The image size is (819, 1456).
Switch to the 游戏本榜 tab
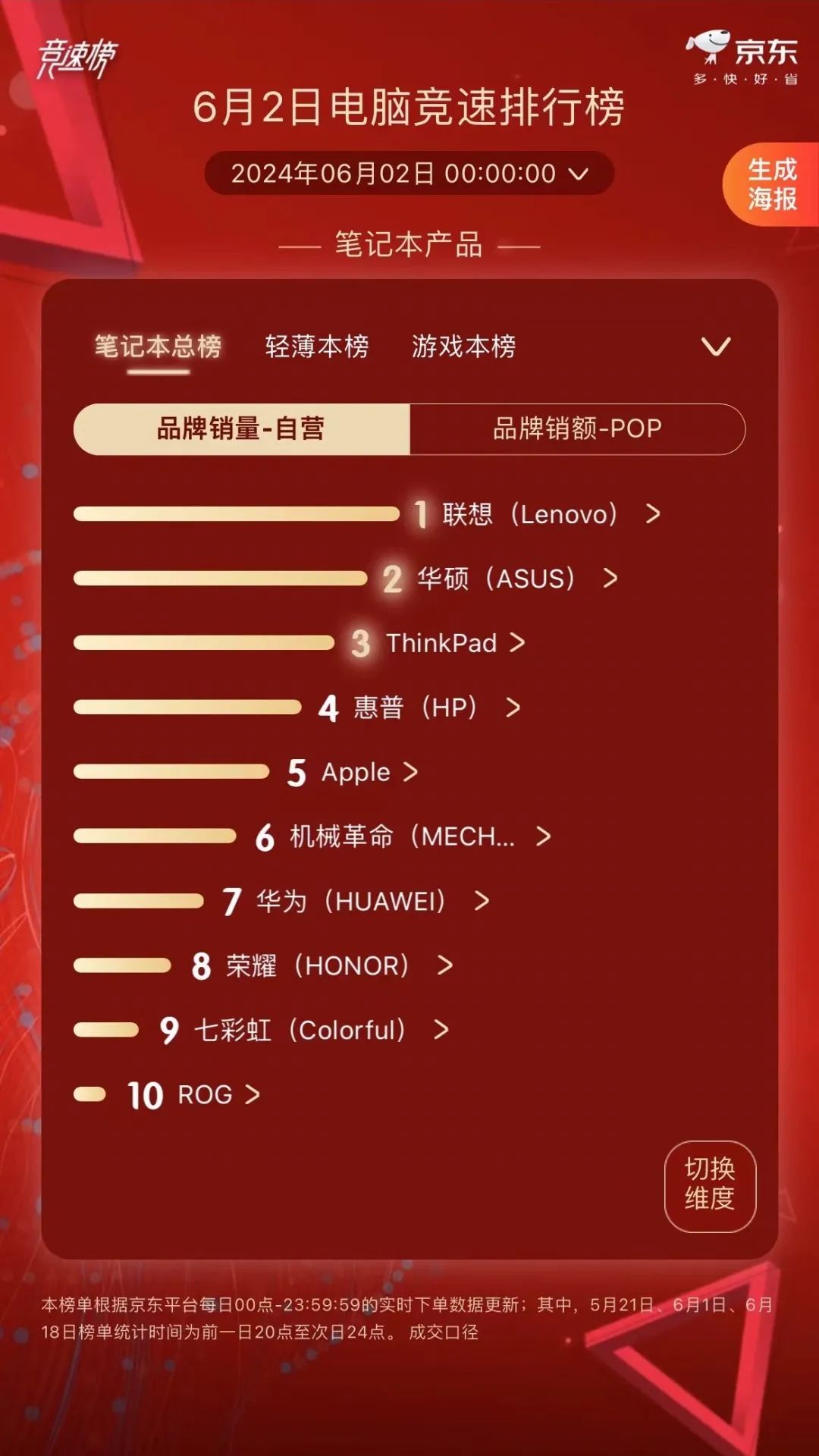click(463, 347)
